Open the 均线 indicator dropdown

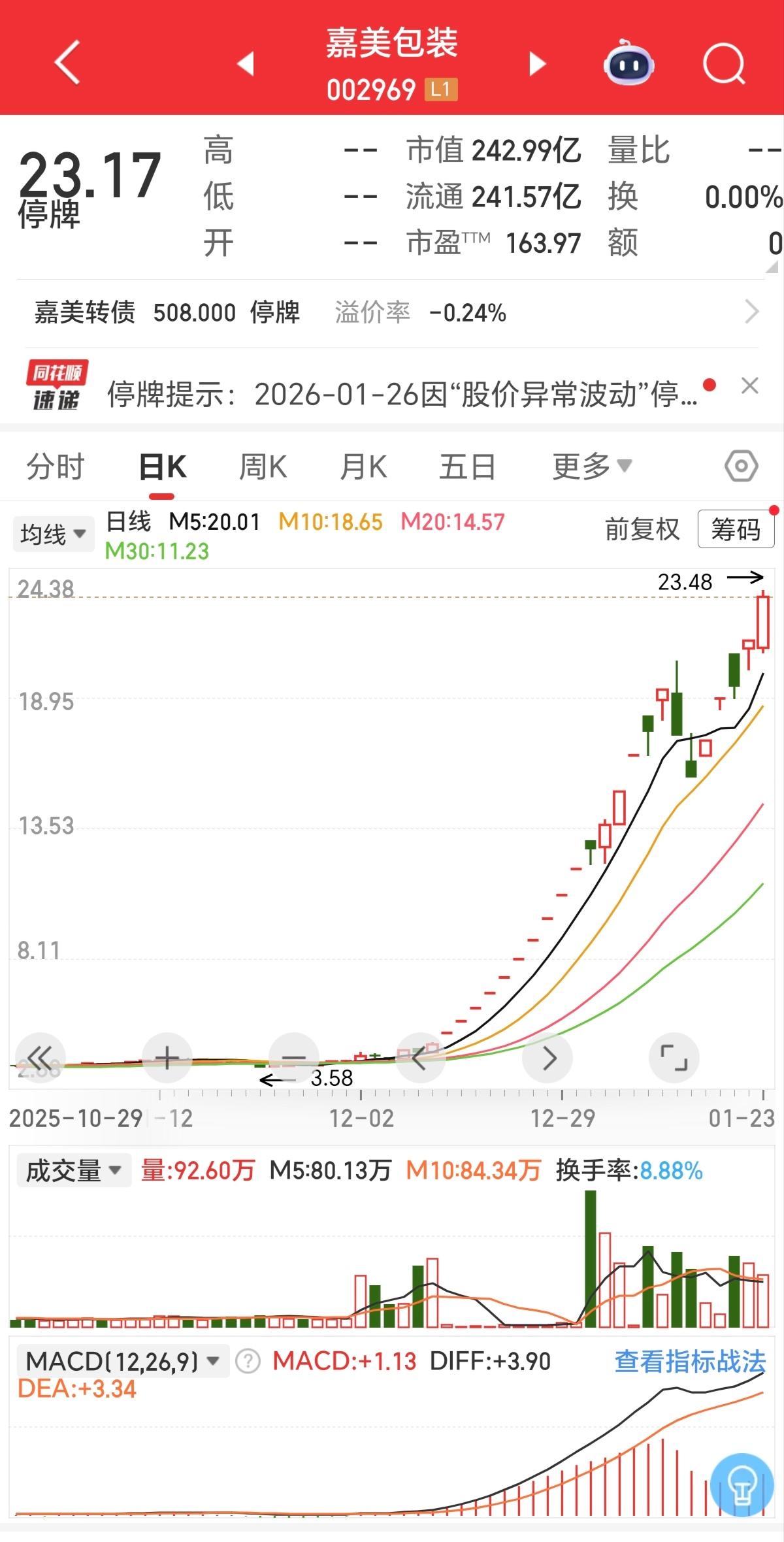54,534
